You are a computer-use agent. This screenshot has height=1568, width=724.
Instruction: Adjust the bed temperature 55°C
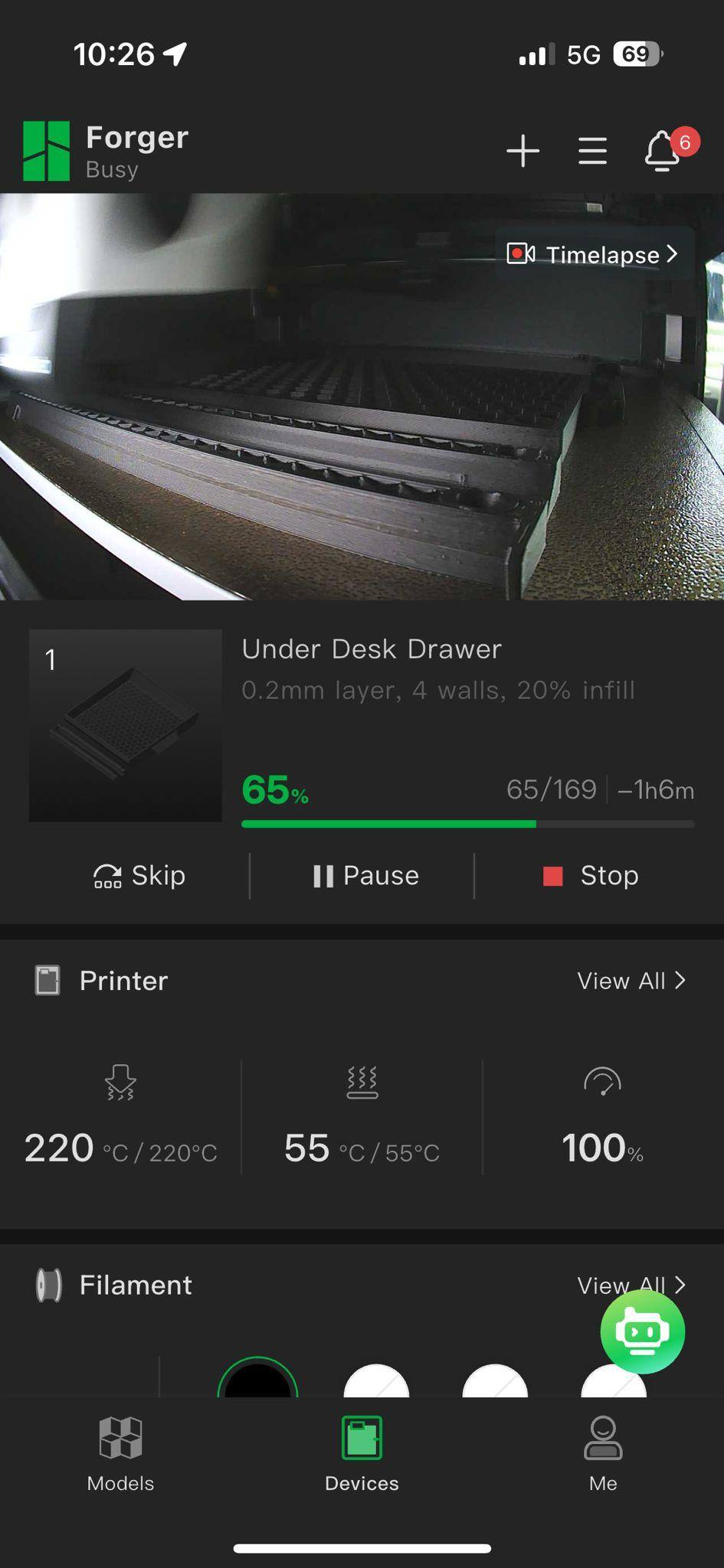pyautogui.click(x=362, y=1118)
